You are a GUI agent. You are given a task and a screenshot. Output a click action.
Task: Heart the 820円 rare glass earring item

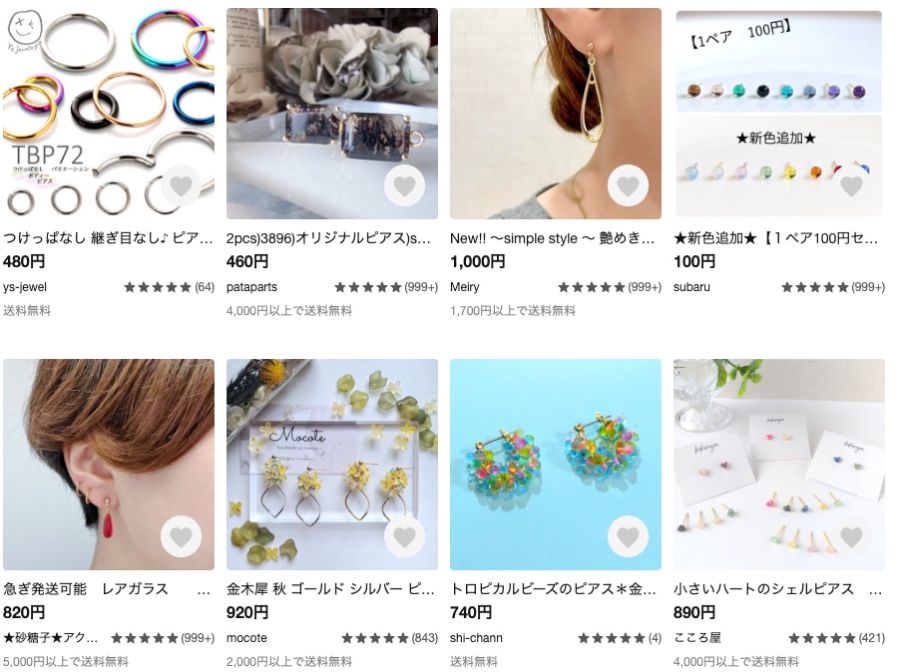click(181, 537)
